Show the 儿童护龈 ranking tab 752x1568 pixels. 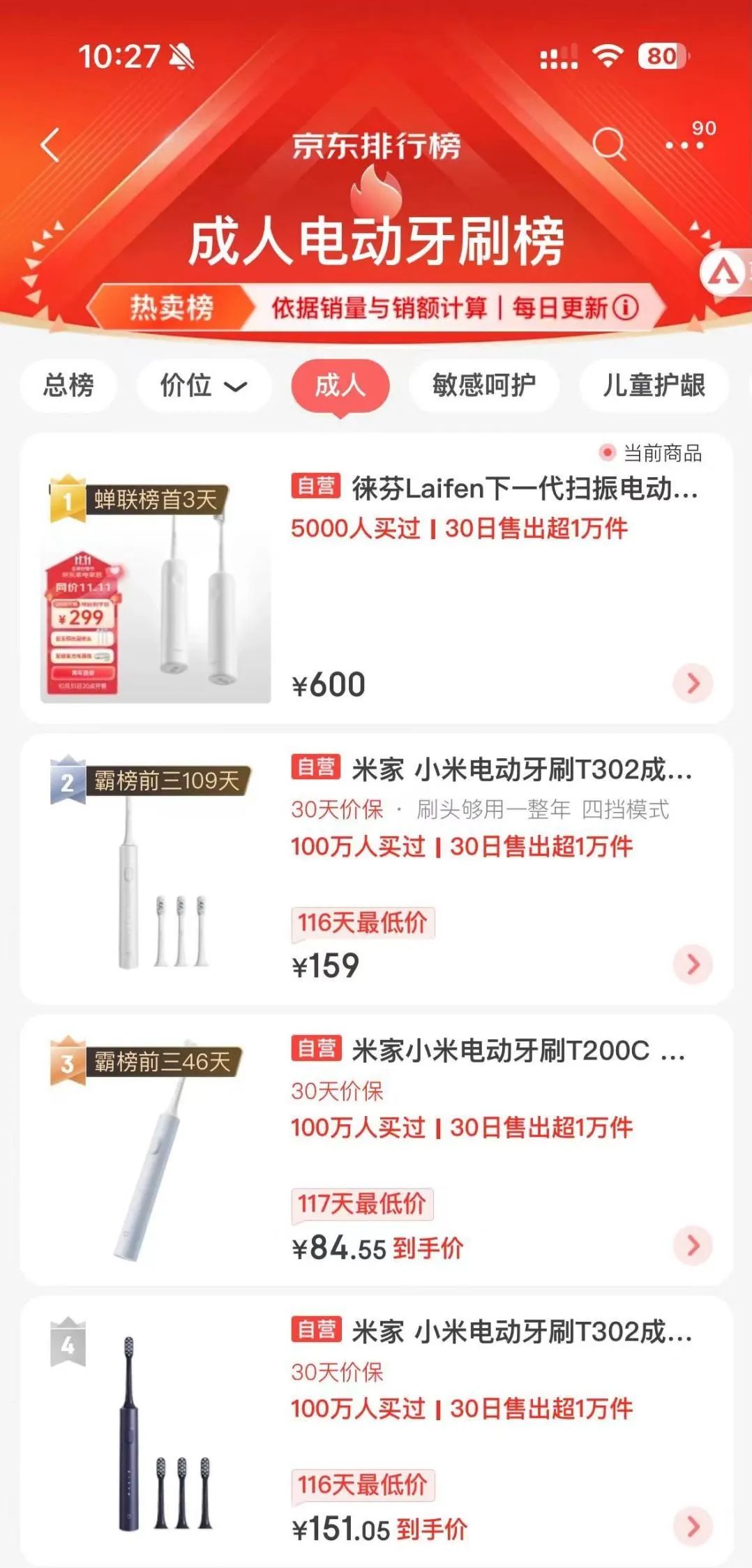654,385
